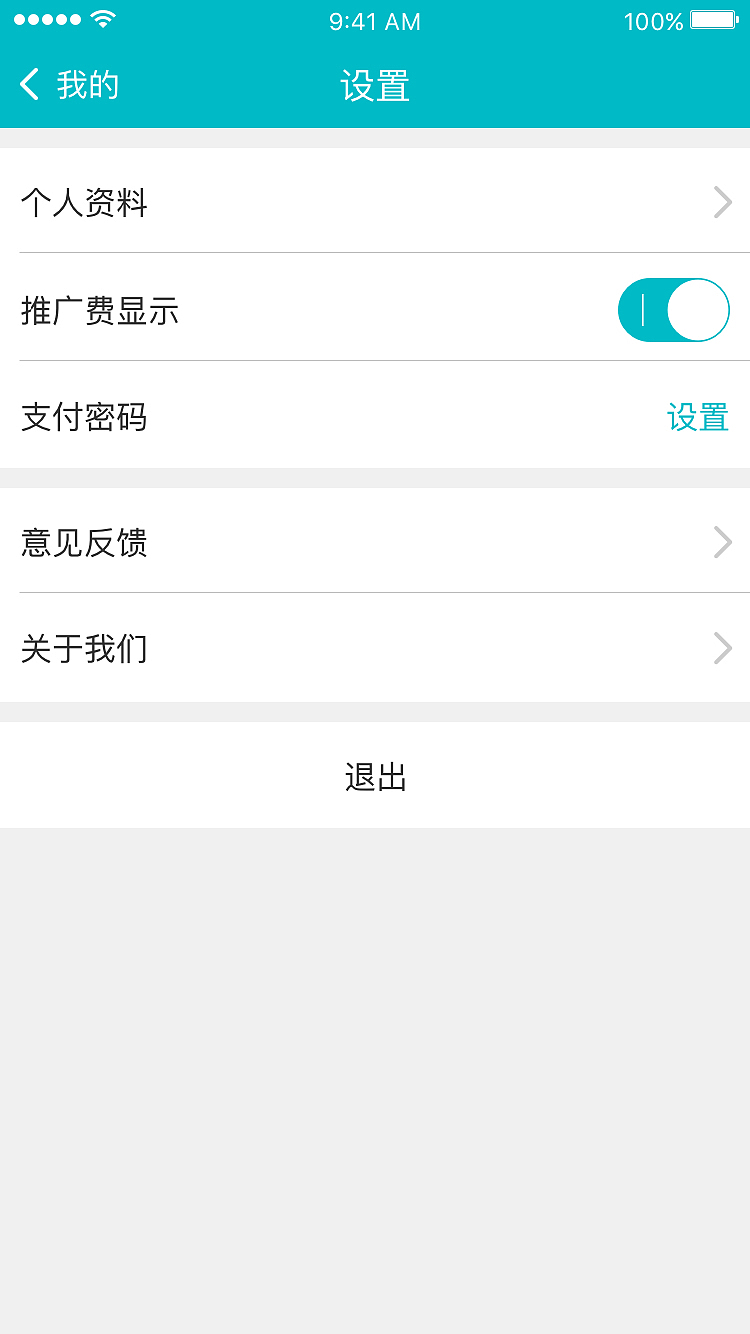The width and height of the screenshot is (750, 1334).
Task: Expand the 个人资料 row
Action: click(x=375, y=202)
